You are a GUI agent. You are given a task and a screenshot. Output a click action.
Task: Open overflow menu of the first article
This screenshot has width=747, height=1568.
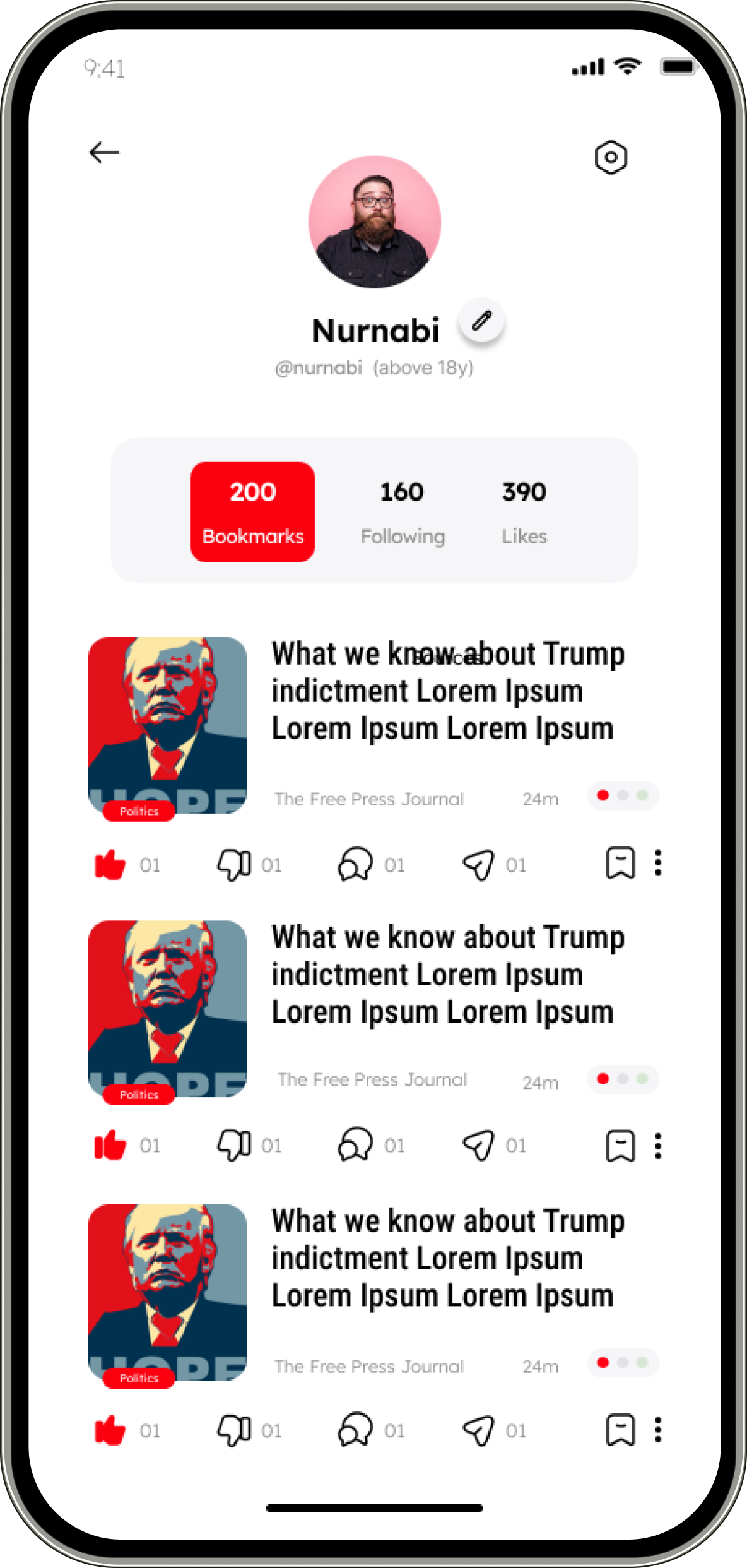coord(658,863)
